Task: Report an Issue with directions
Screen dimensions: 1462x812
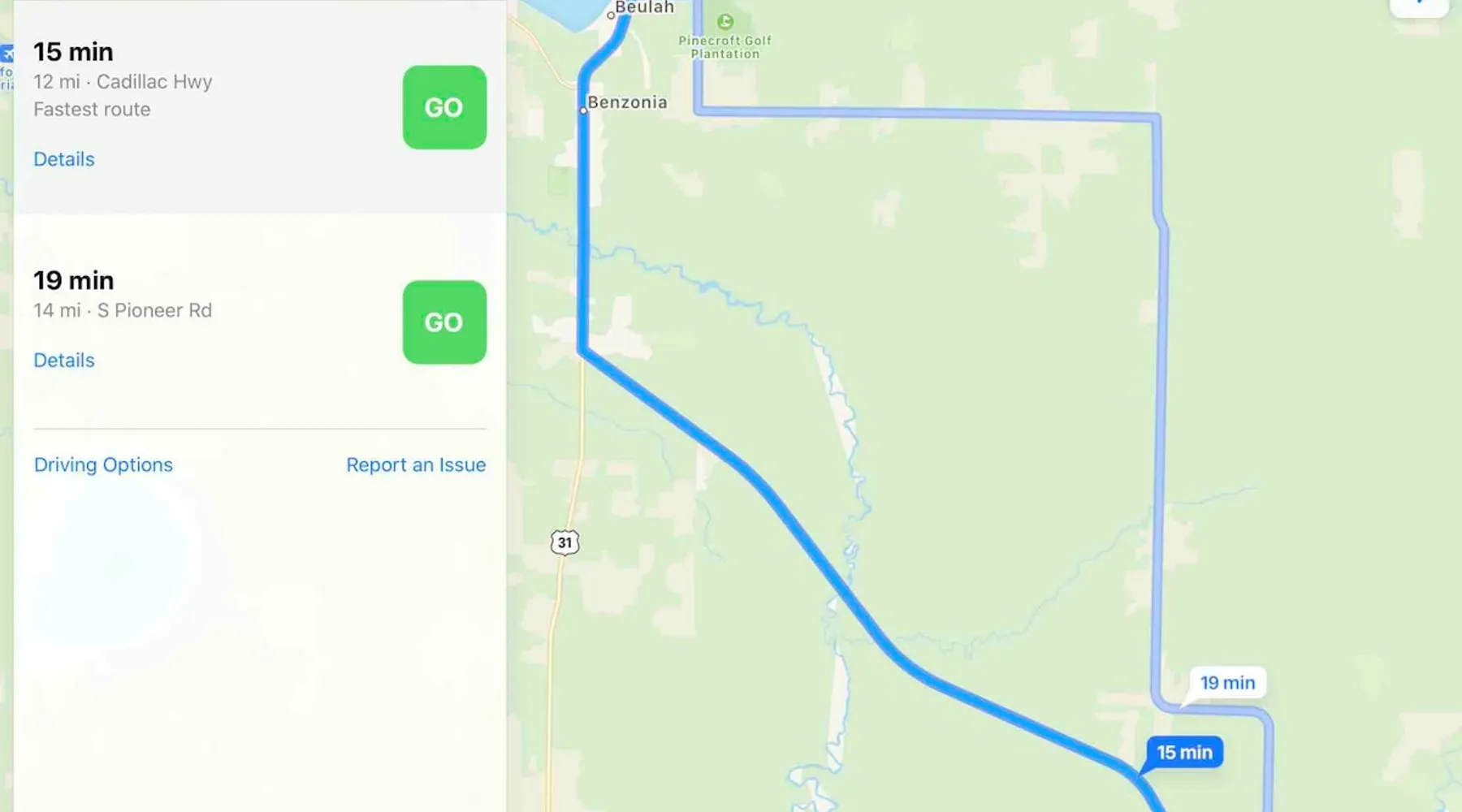Action: click(416, 464)
